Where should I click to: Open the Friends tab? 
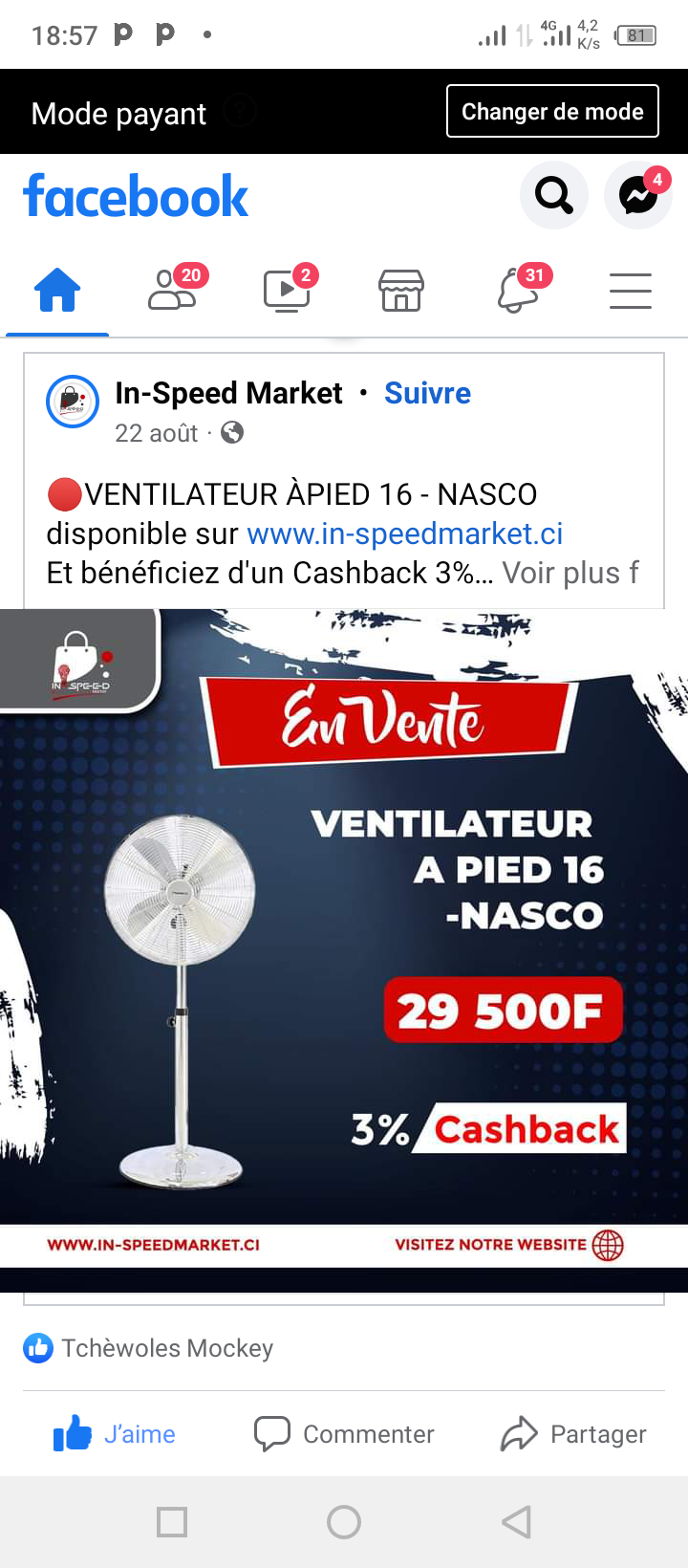pos(173,291)
